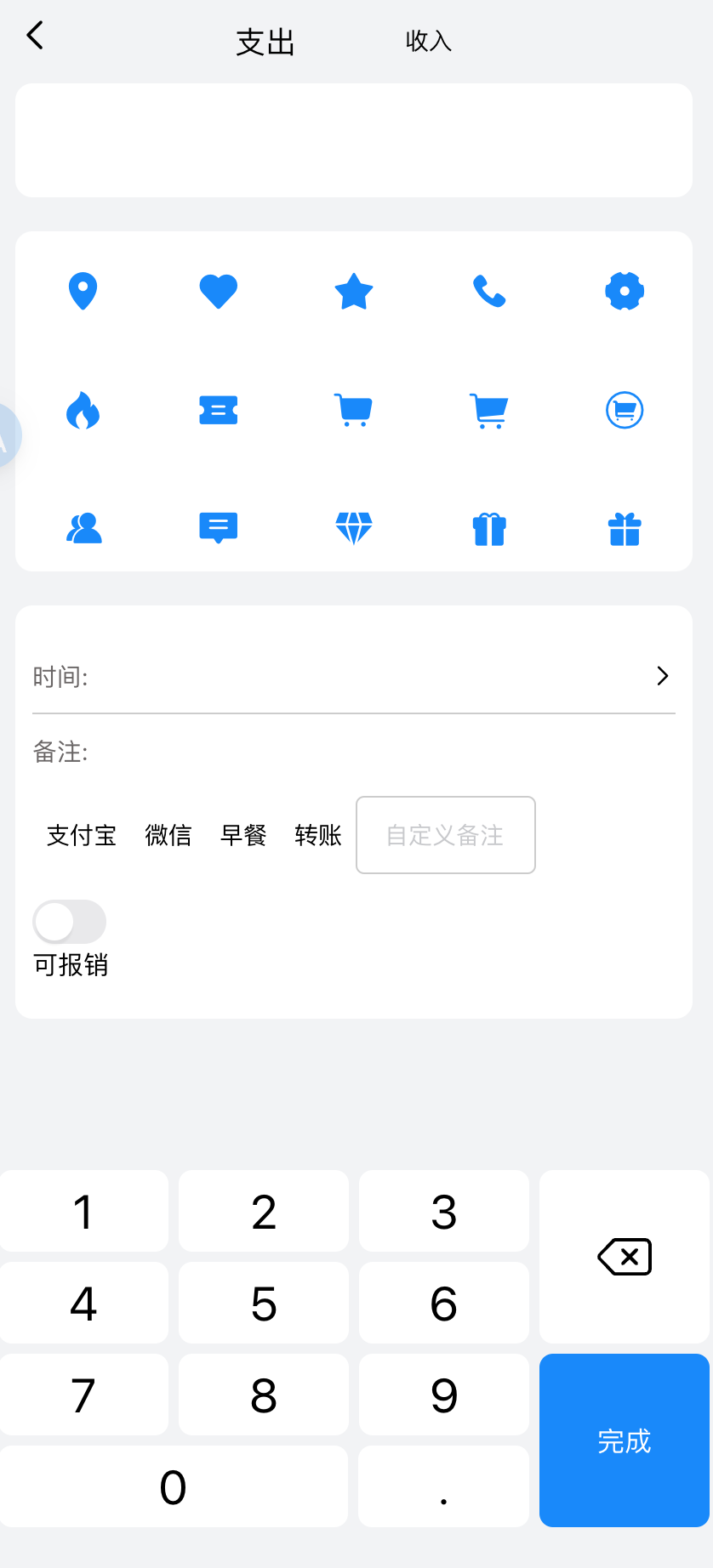Choose the heart category icon
The height and width of the screenshot is (1568, 713).
[218, 292]
